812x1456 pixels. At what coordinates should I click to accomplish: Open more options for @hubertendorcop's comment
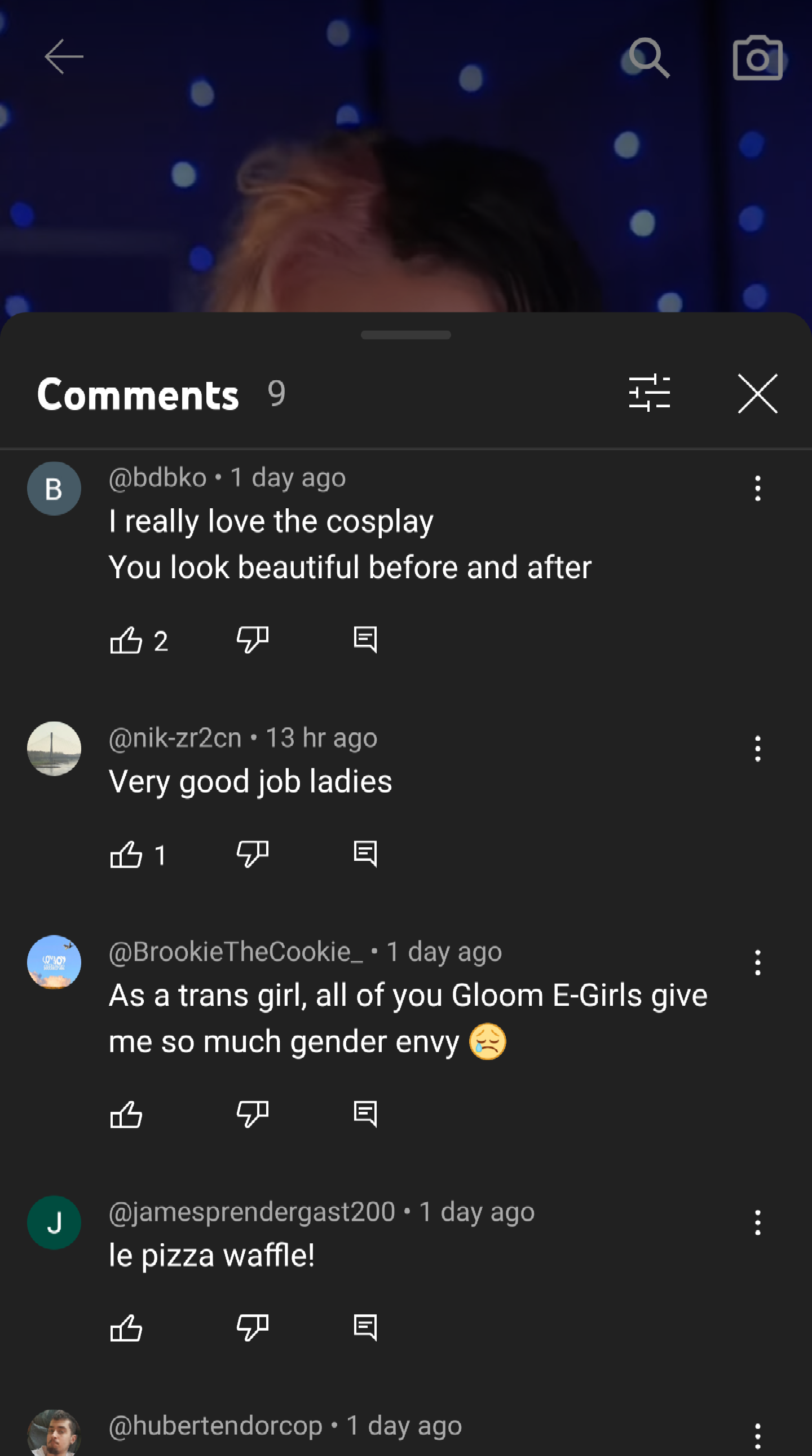tap(757, 1436)
